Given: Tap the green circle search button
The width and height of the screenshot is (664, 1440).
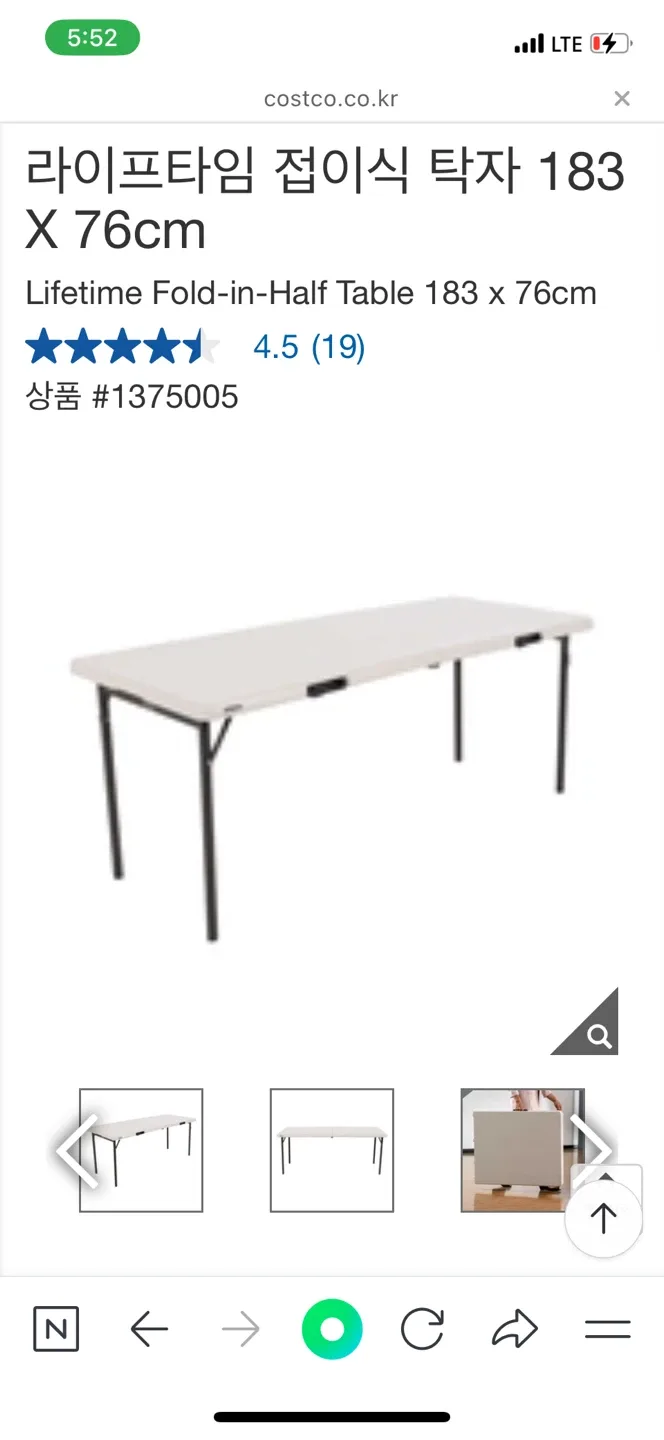Looking at the screenshot, I should pyautogui.click(x=332, y=1329).
